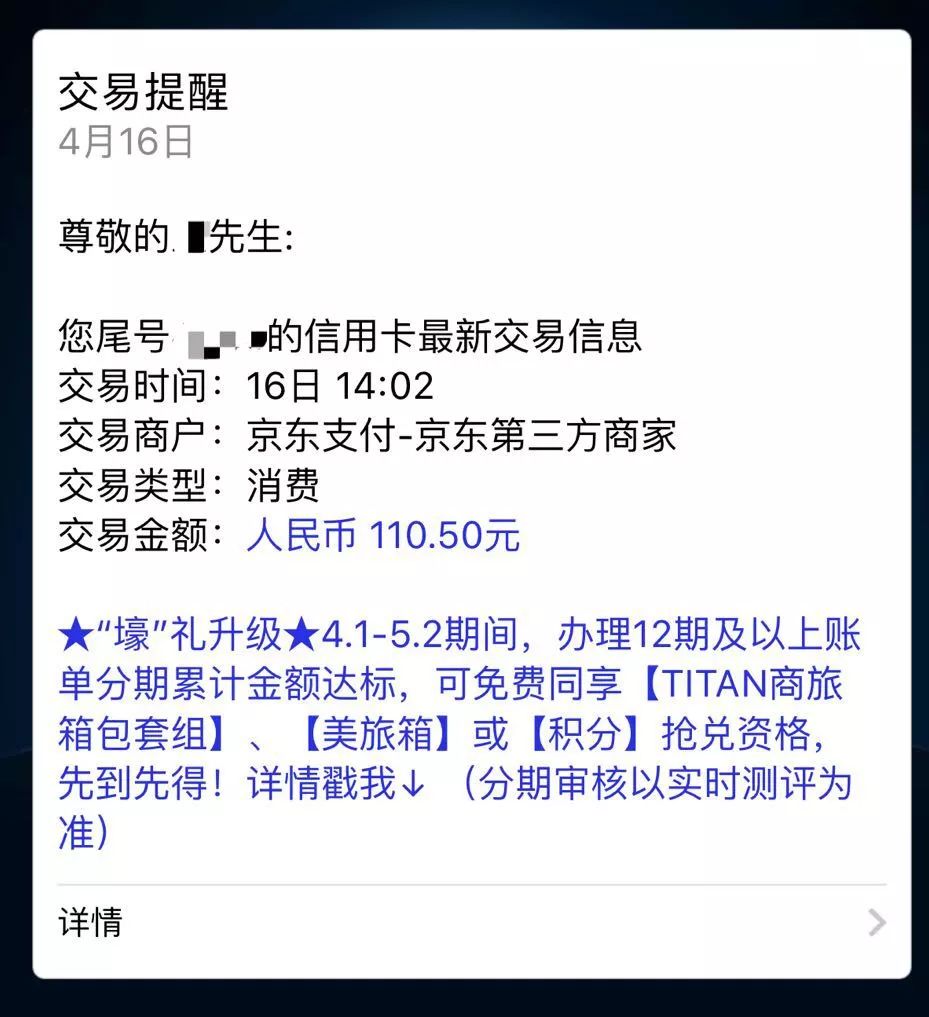Tap the blue 人民币 110.50元 amount
This screenshot has height=1017, width=929.
[x=383, y=537]
